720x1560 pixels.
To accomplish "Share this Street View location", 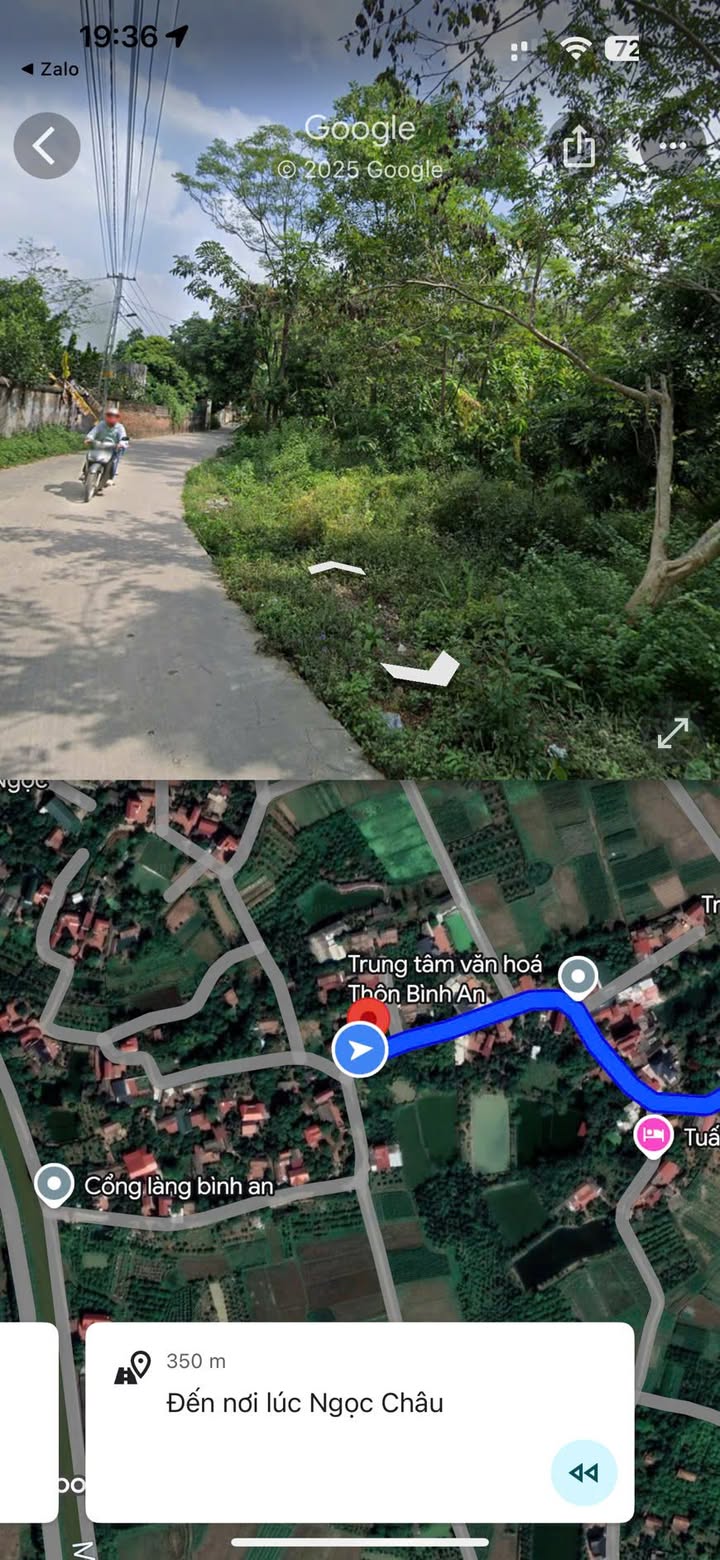I will (579, 147).
